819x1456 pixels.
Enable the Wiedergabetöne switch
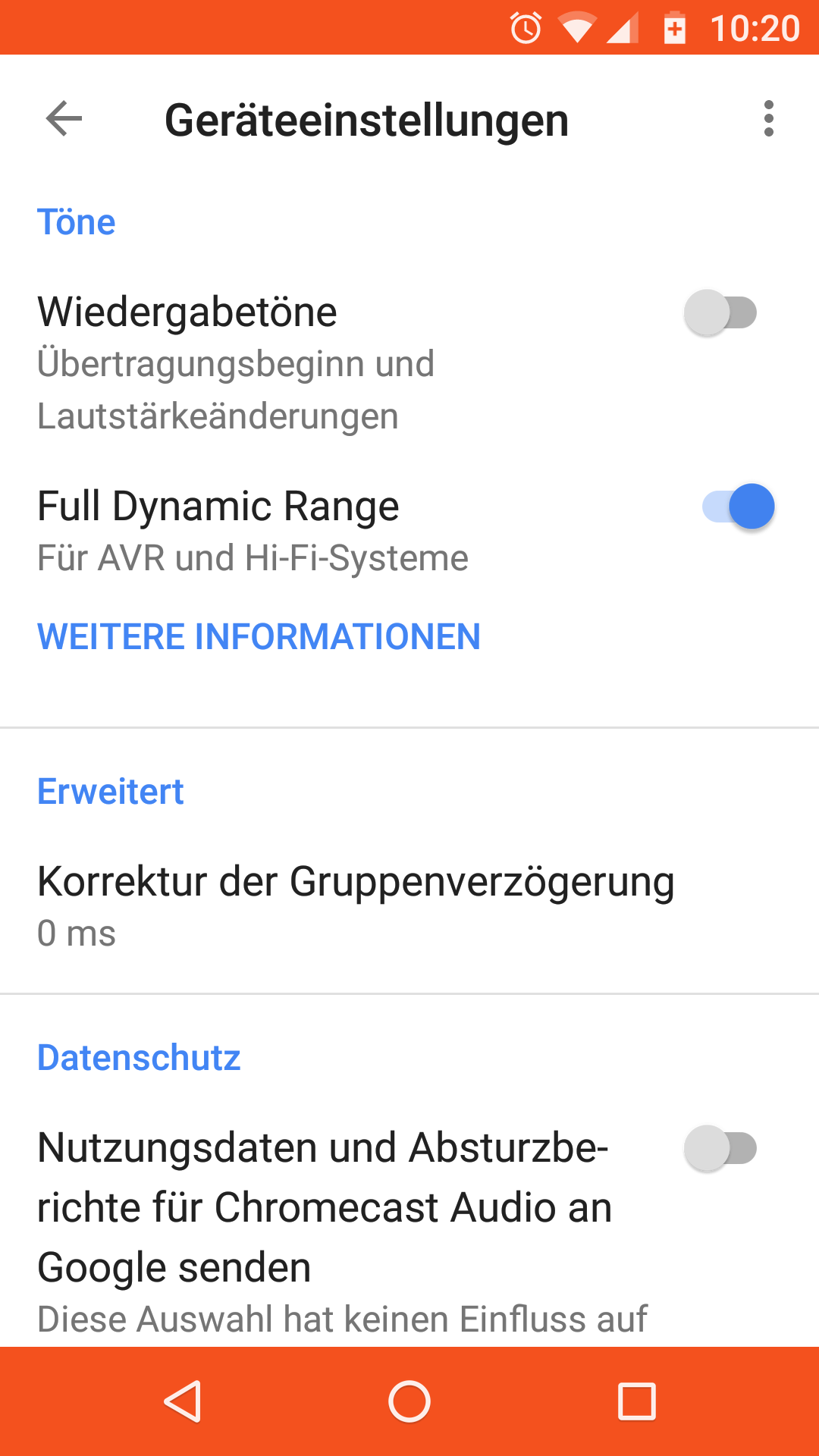[x=720, y=312]
